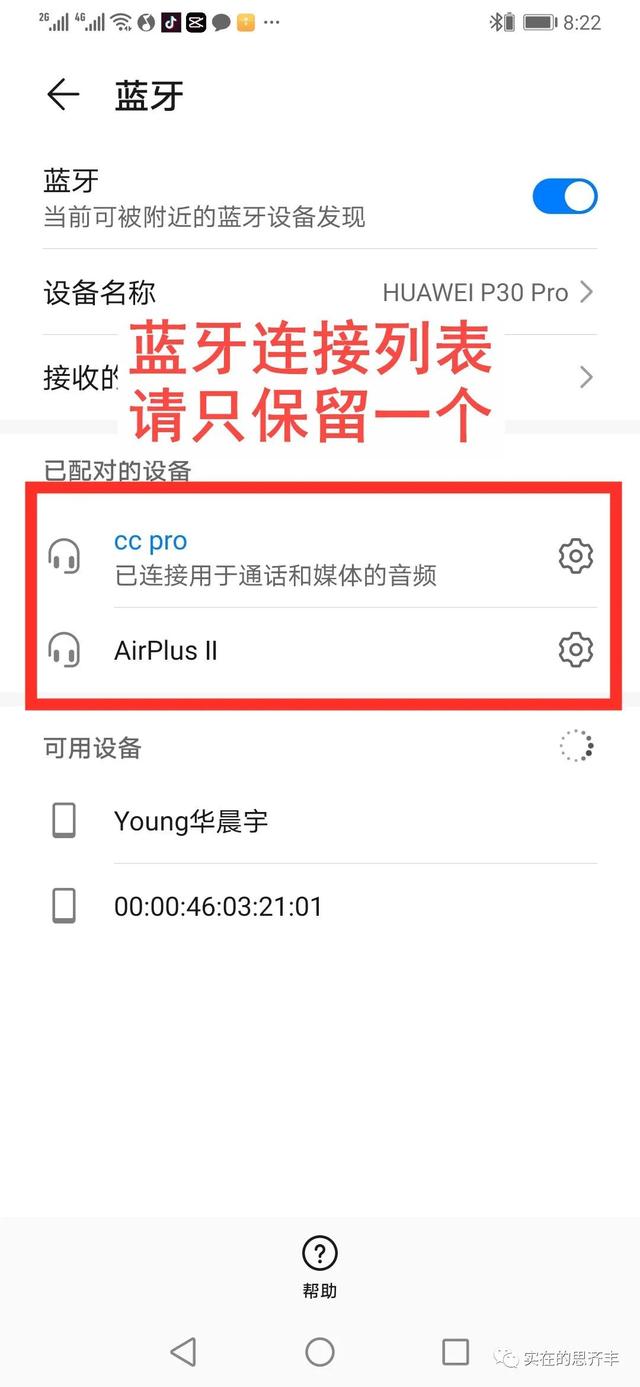Open 设备名称 HUAWEI P30 Pro row
640x1387 pixels.
click(320, 292)
